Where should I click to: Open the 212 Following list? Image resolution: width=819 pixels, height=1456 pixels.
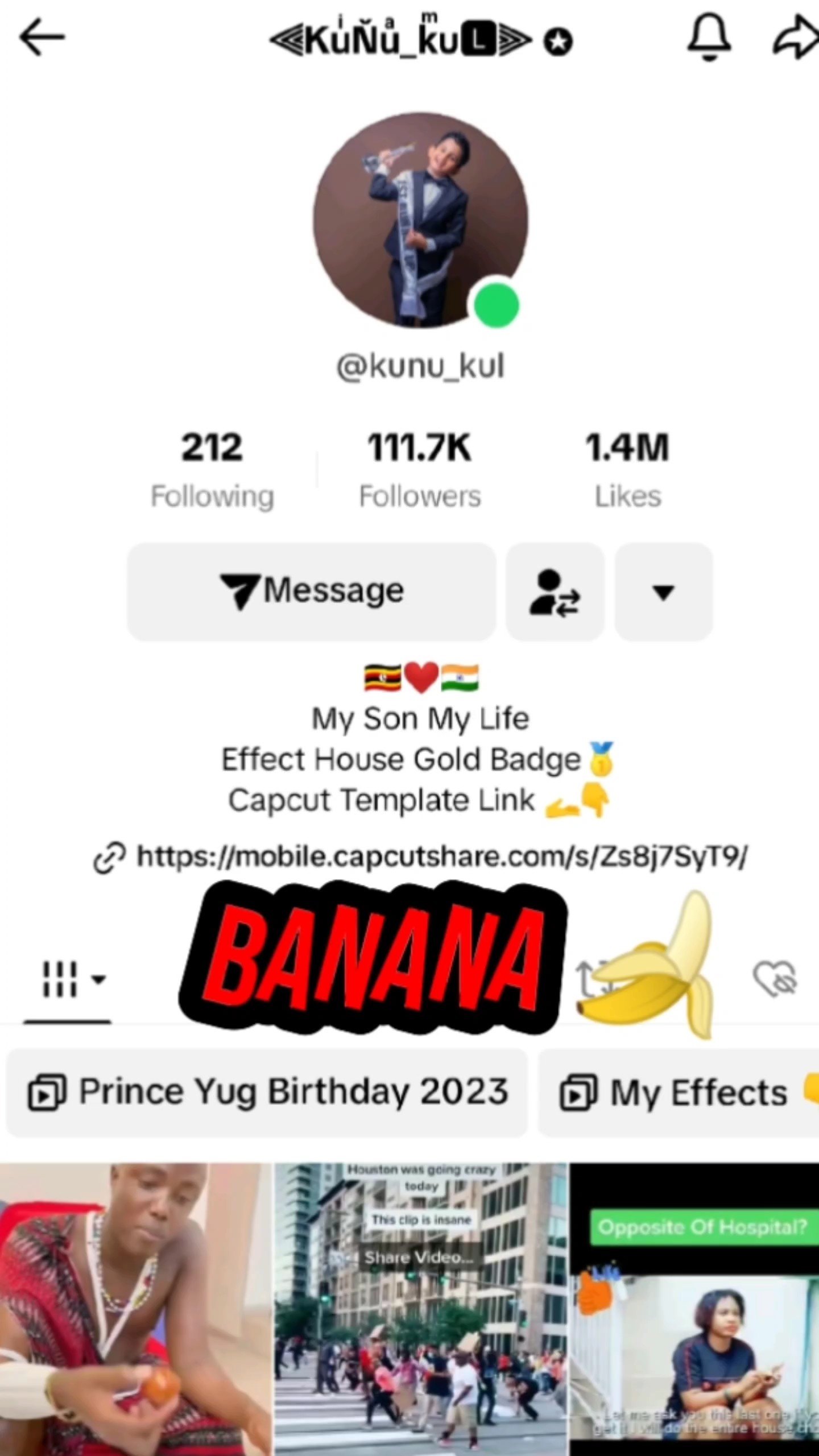point(212,470)
